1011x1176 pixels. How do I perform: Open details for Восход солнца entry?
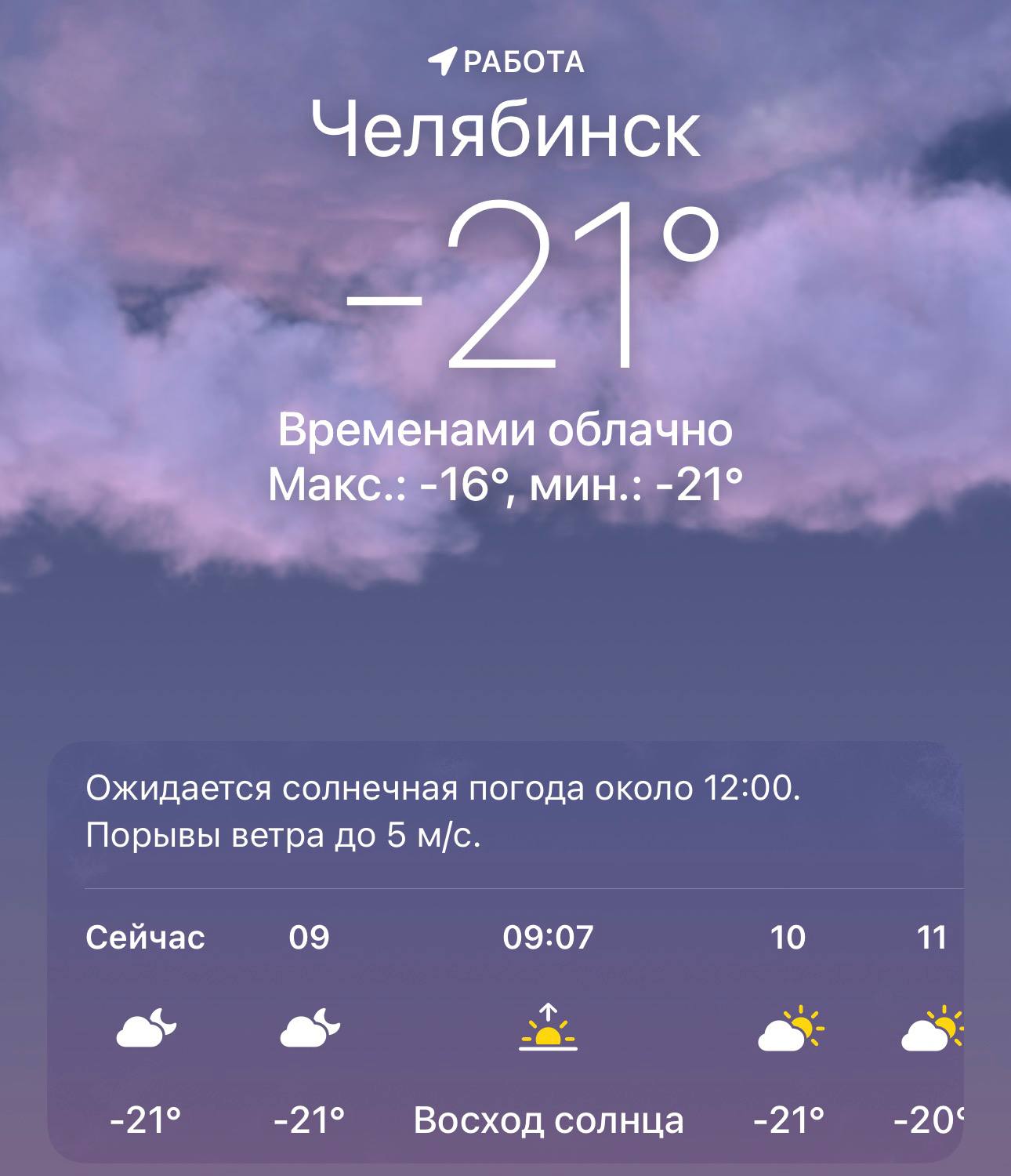[549, 1121]
